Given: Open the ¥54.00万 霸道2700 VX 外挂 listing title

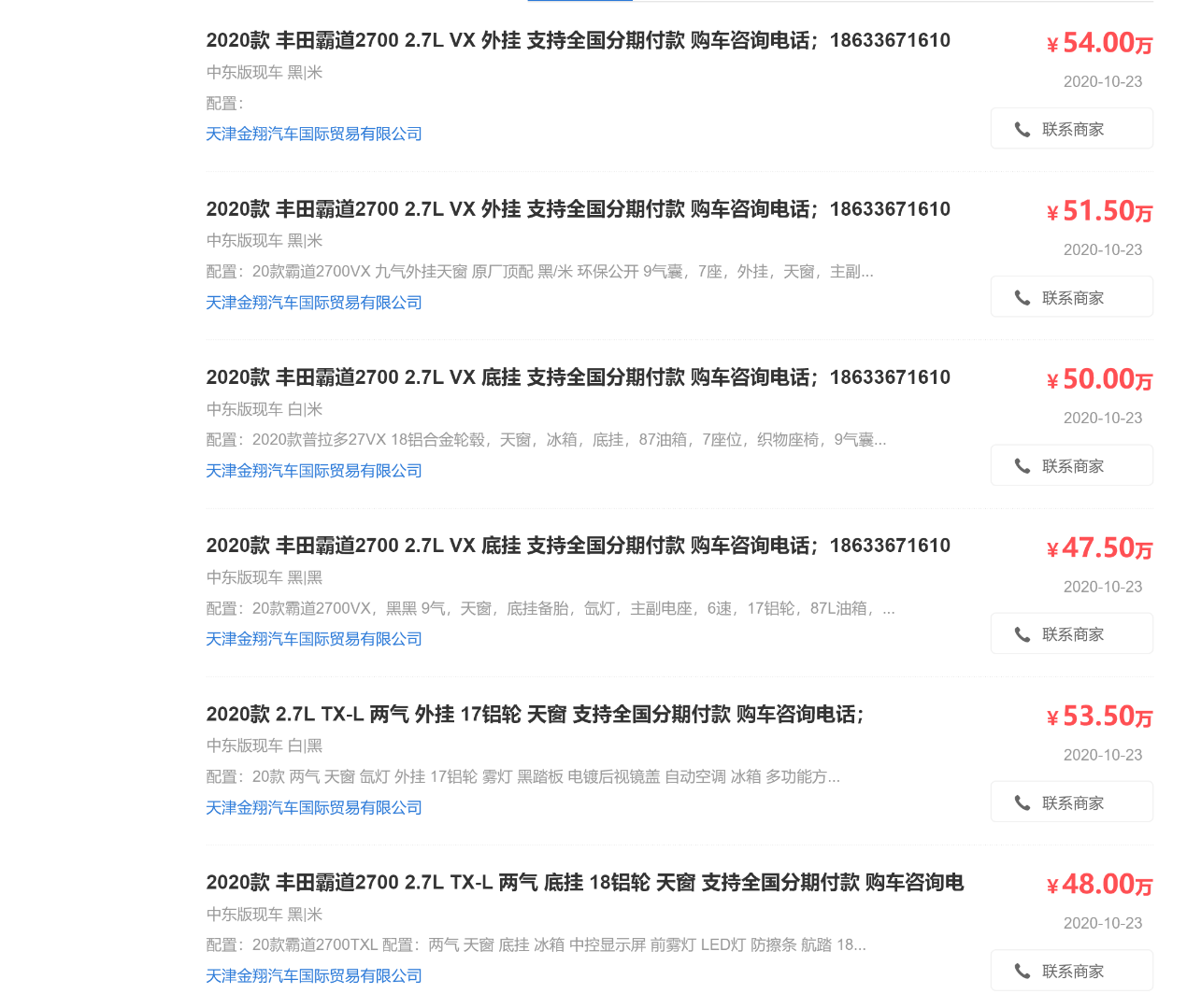Looking at the screenshot, I should tap(578, 40).
